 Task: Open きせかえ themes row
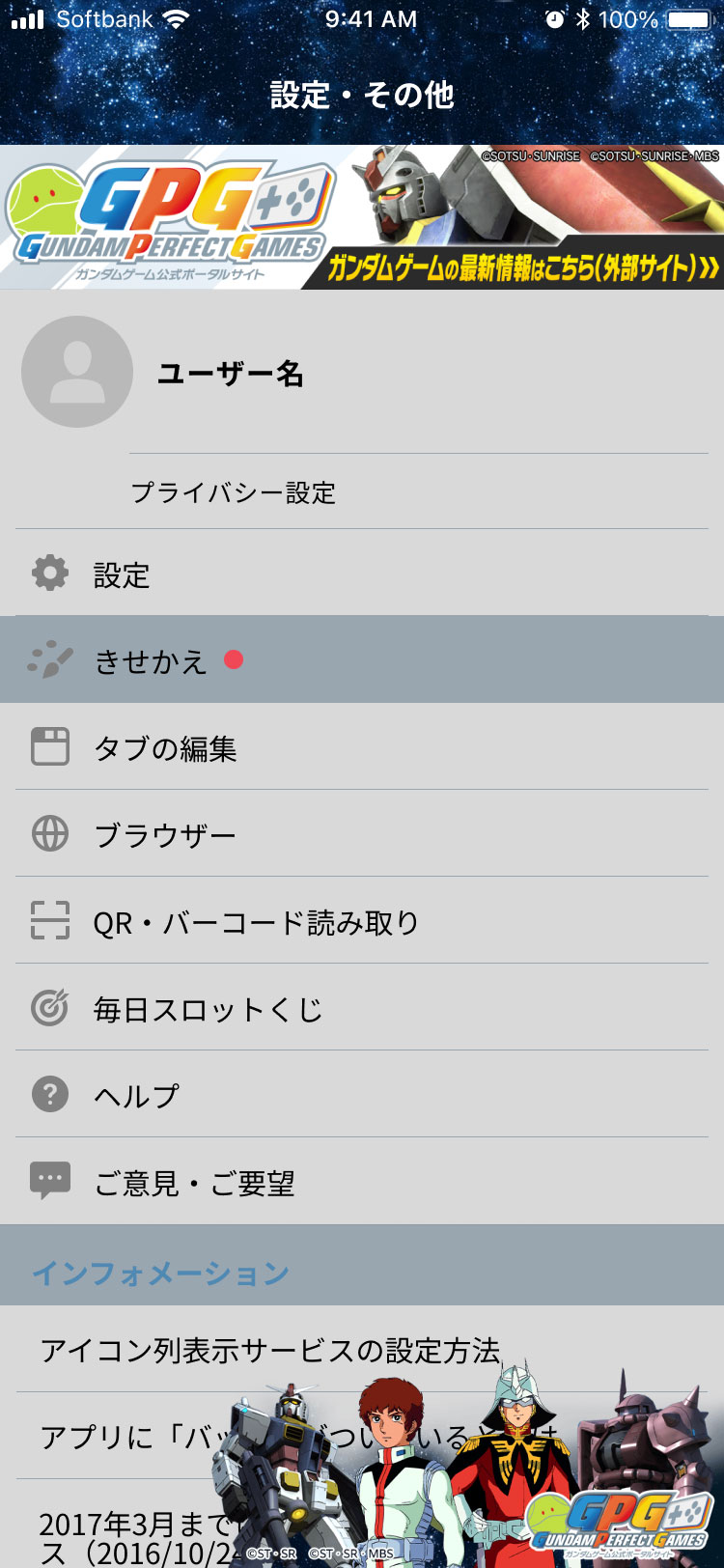click(362, 659)
